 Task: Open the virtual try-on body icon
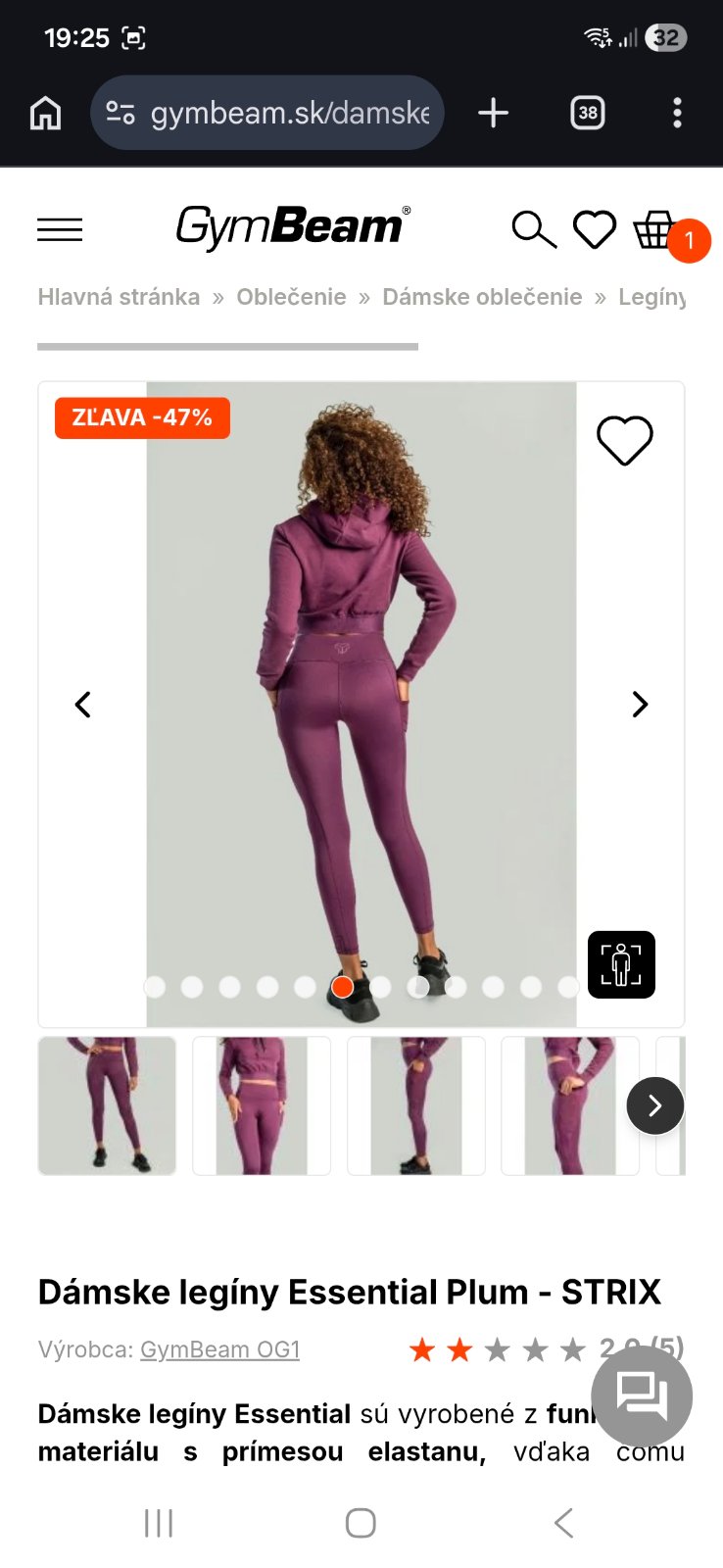pos(621,964)
